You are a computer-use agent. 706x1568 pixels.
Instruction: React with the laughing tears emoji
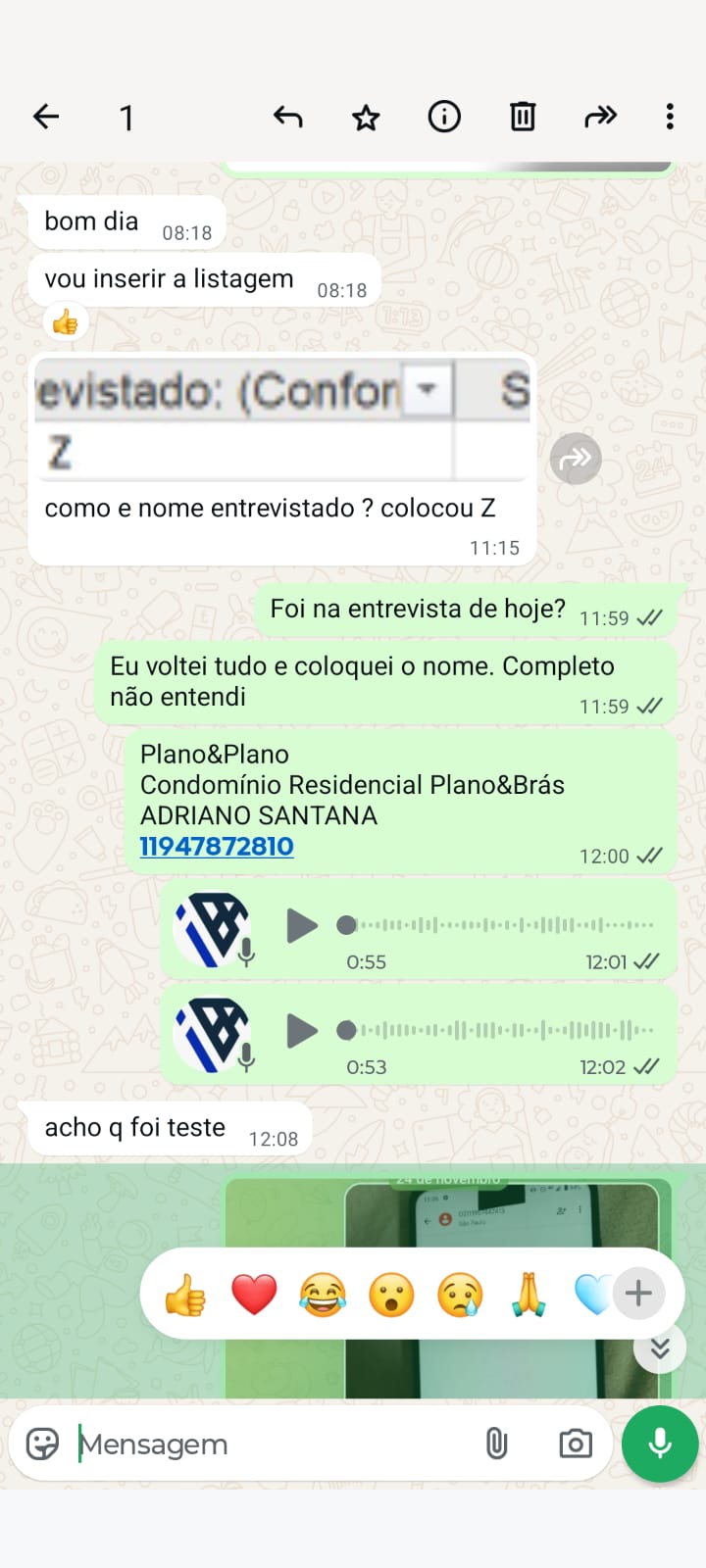[x=323, y=1295]
